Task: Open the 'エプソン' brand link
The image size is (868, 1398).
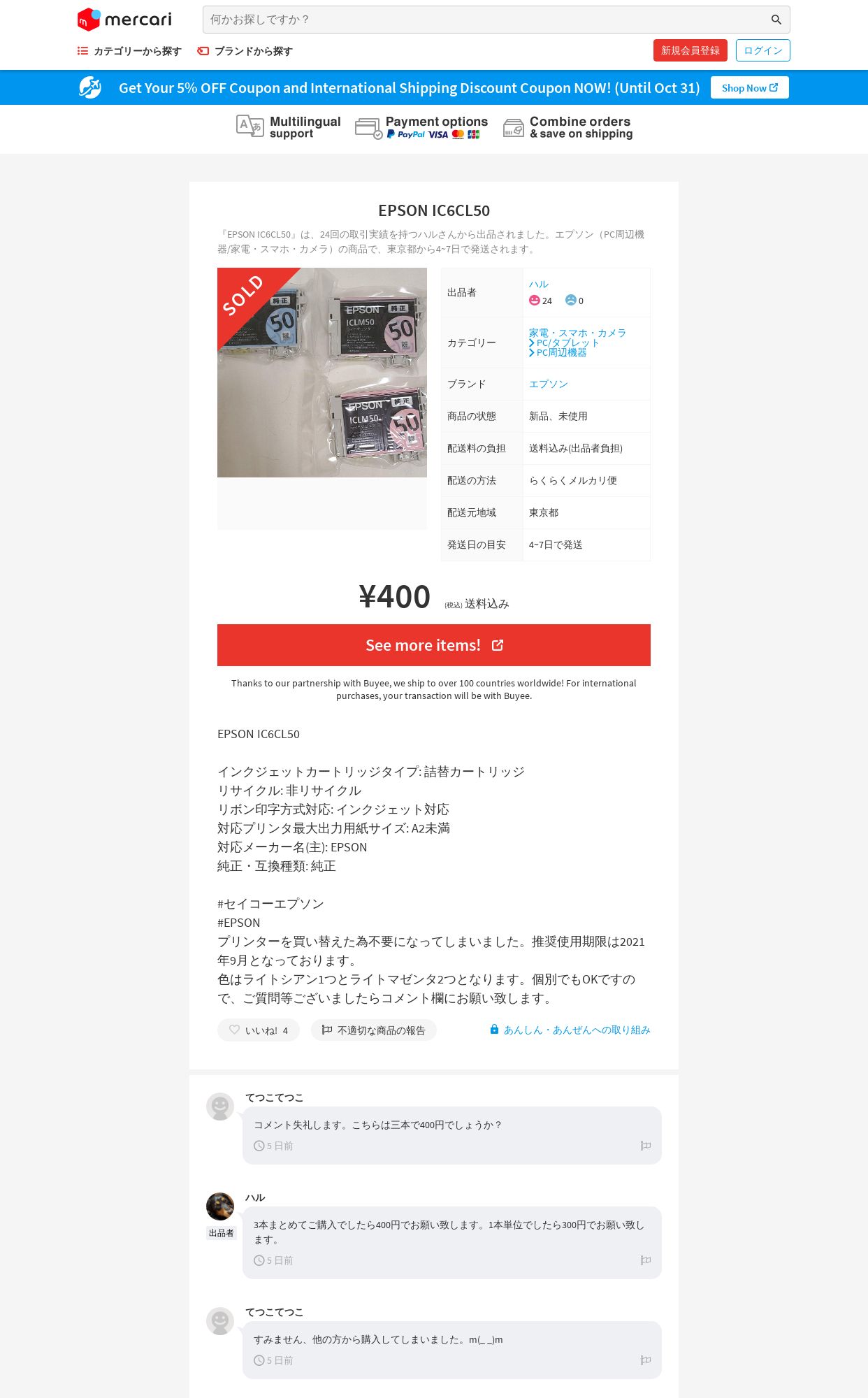Action: tap(548, 384)
